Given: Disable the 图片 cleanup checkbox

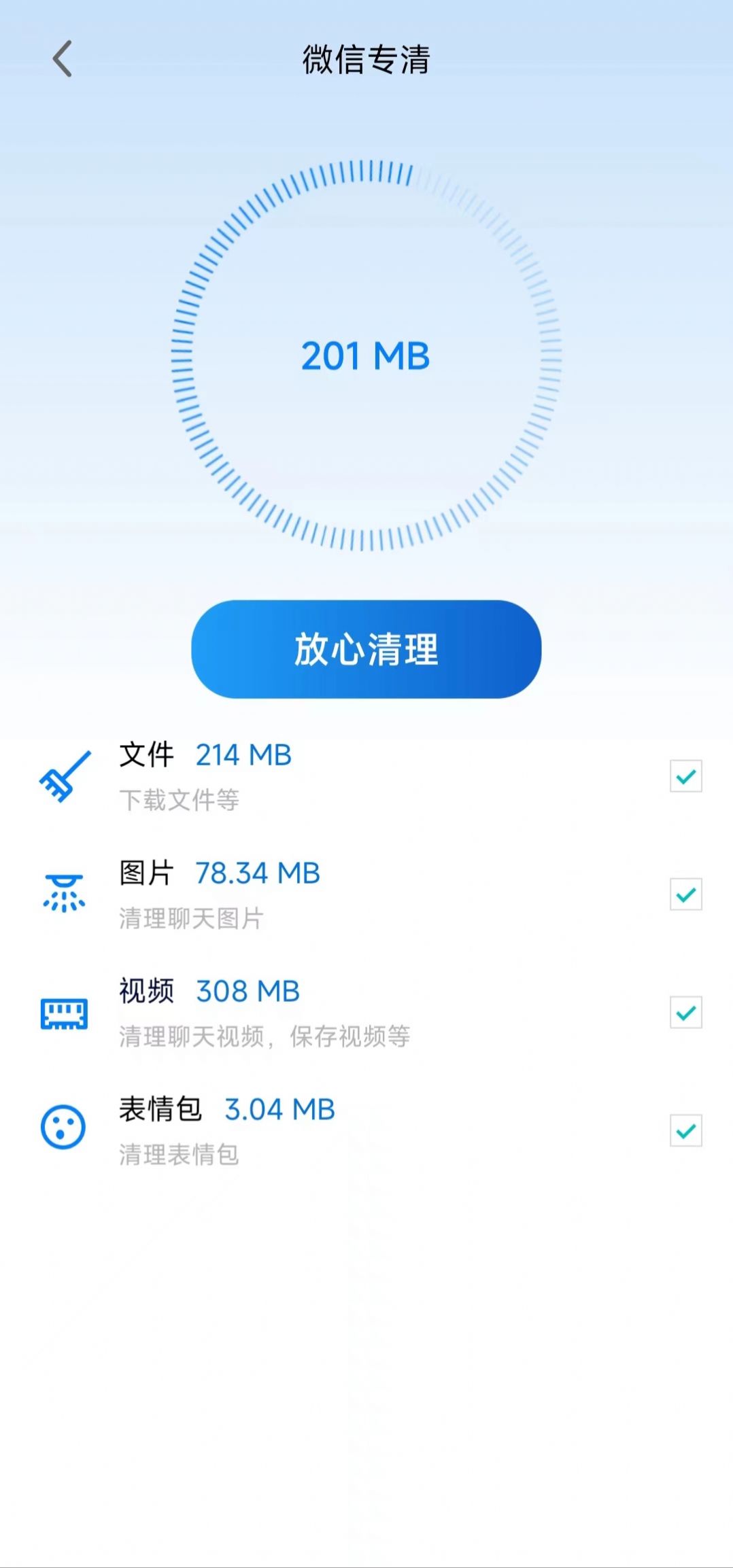Looking at the screenshot, I should click(x=685, y=894).
